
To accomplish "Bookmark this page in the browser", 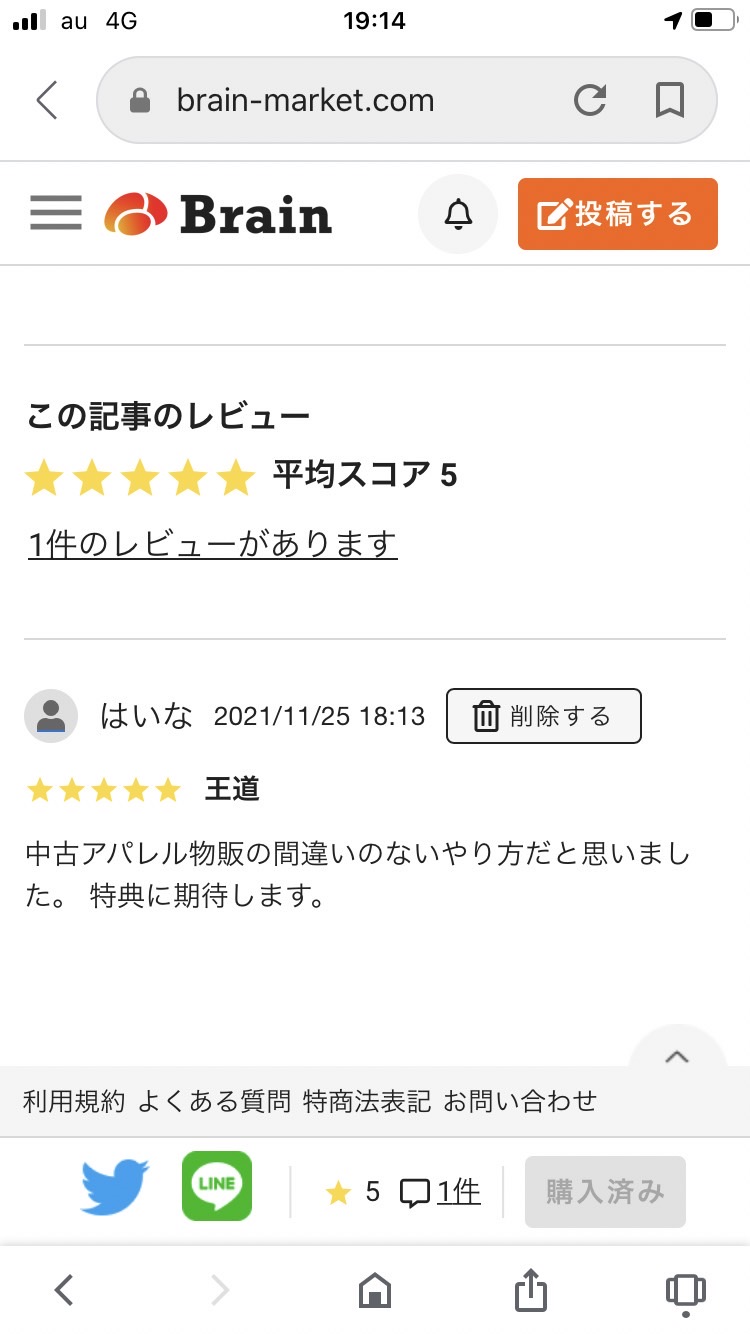I will point(669,100).
